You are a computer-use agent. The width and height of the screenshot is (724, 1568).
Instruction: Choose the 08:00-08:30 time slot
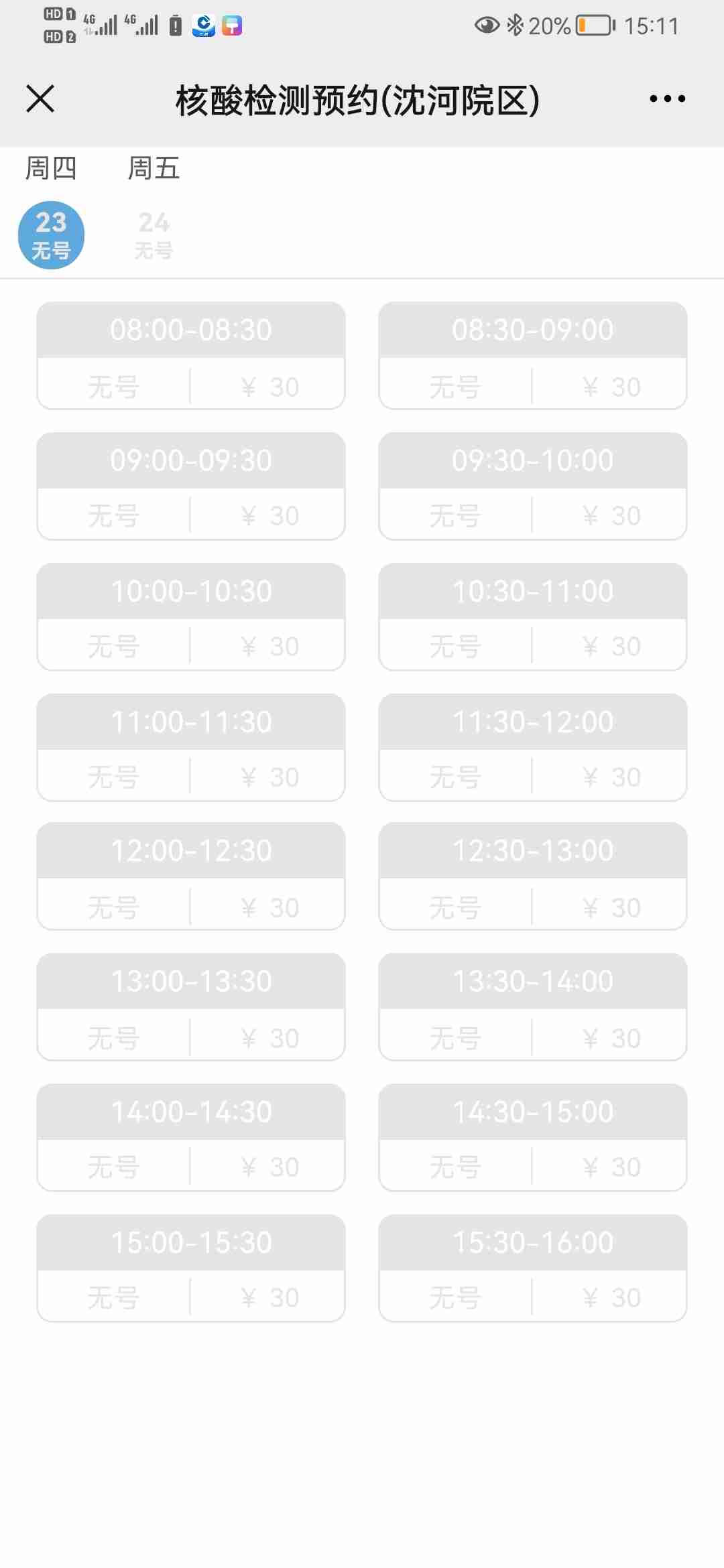point(191,355)
